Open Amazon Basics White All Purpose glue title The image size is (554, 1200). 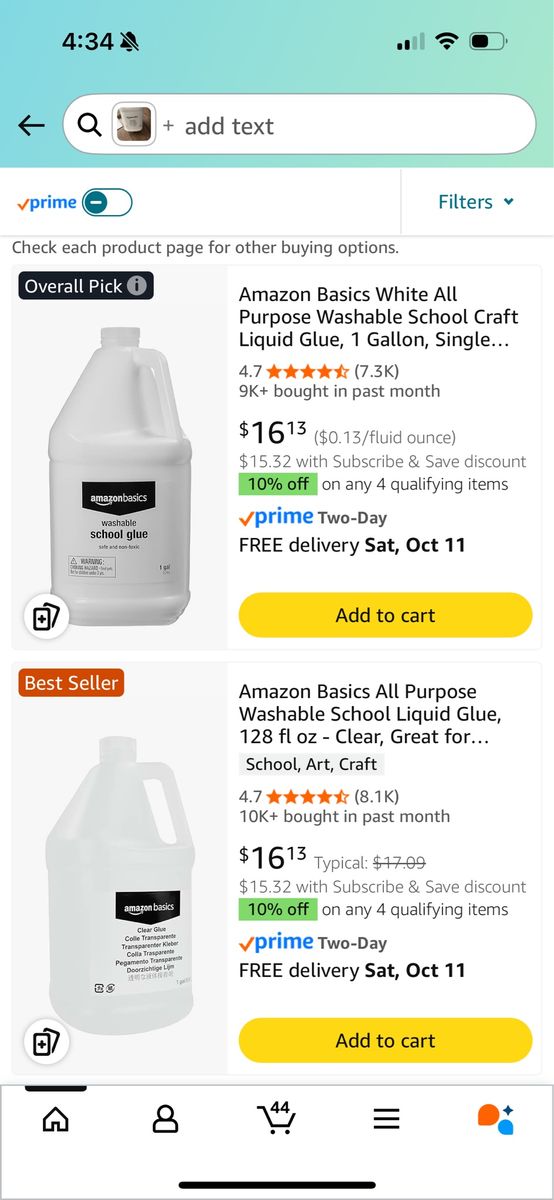tap(379, 317)
